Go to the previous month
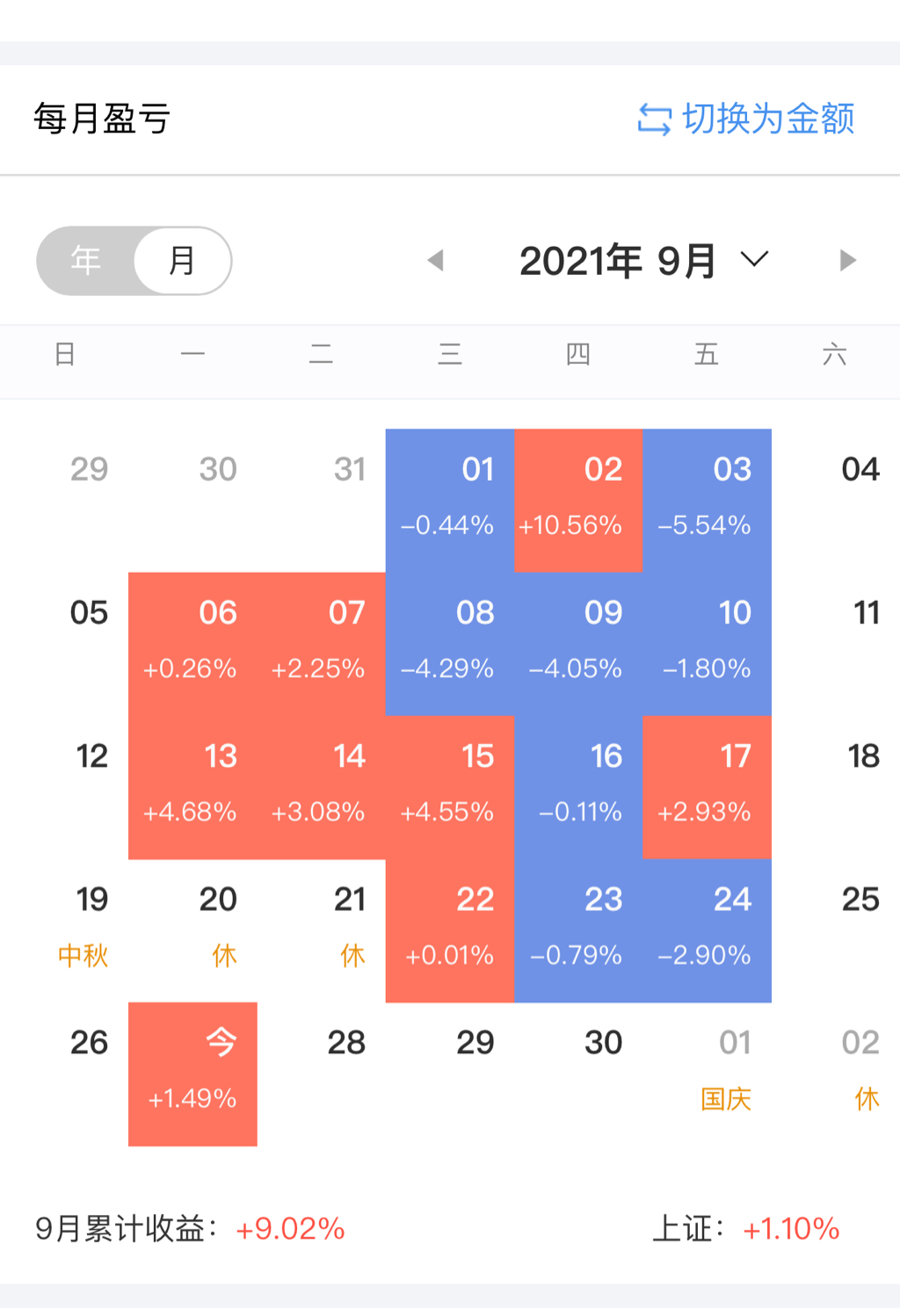This screenshot has width=900, height=1316. [x=435, y=261]
